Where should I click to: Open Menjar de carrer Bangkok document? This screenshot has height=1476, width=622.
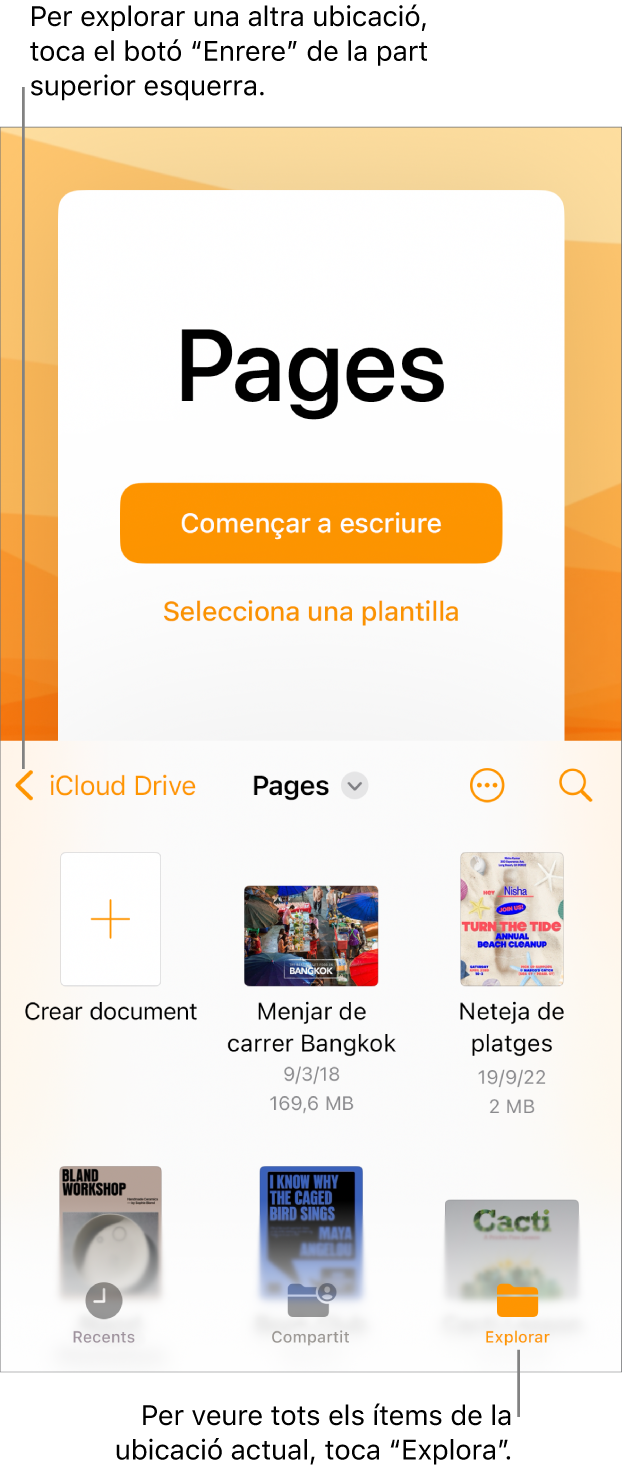[311, 935]
